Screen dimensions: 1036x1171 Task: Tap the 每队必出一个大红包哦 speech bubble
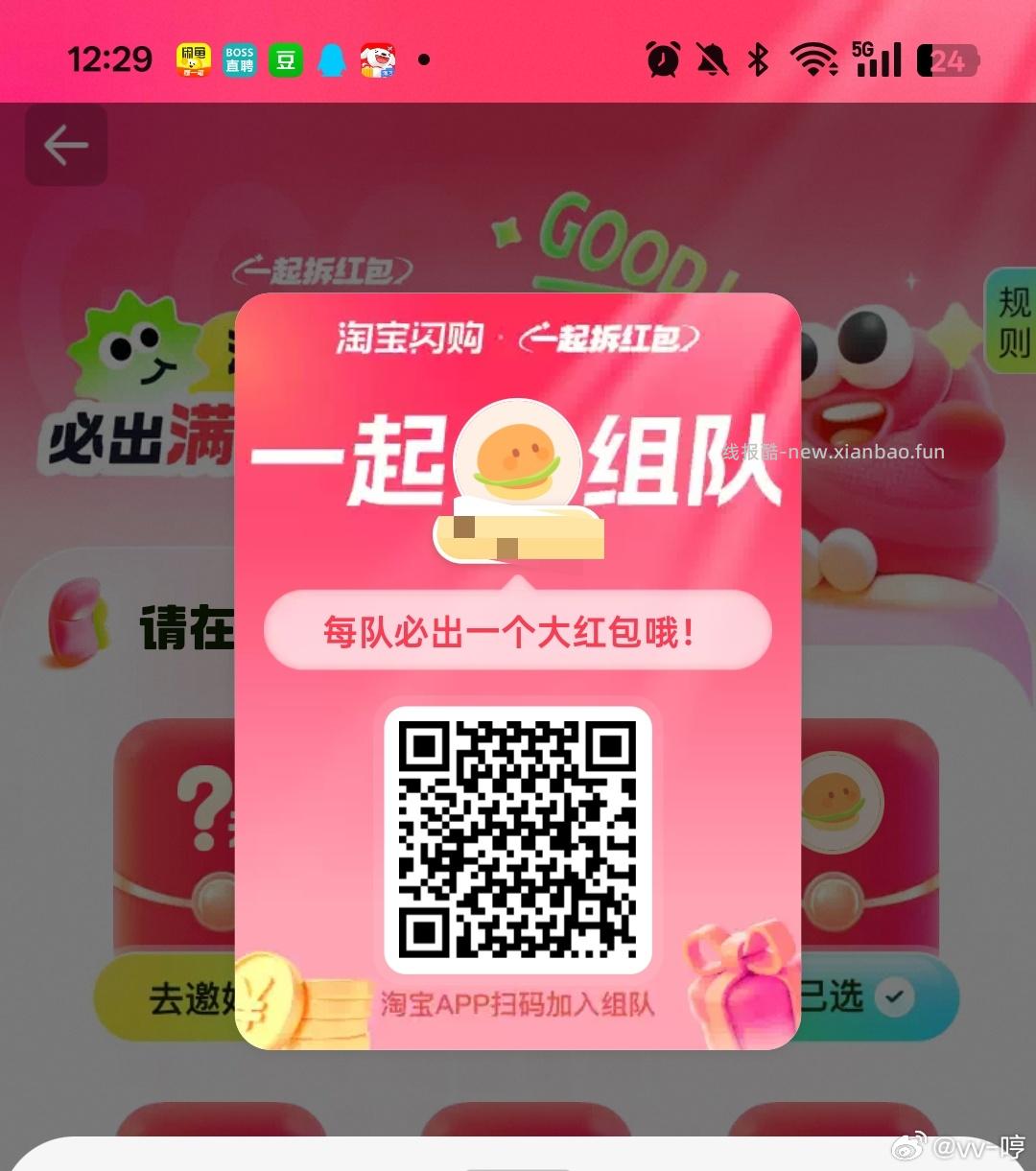coord(518,630)
